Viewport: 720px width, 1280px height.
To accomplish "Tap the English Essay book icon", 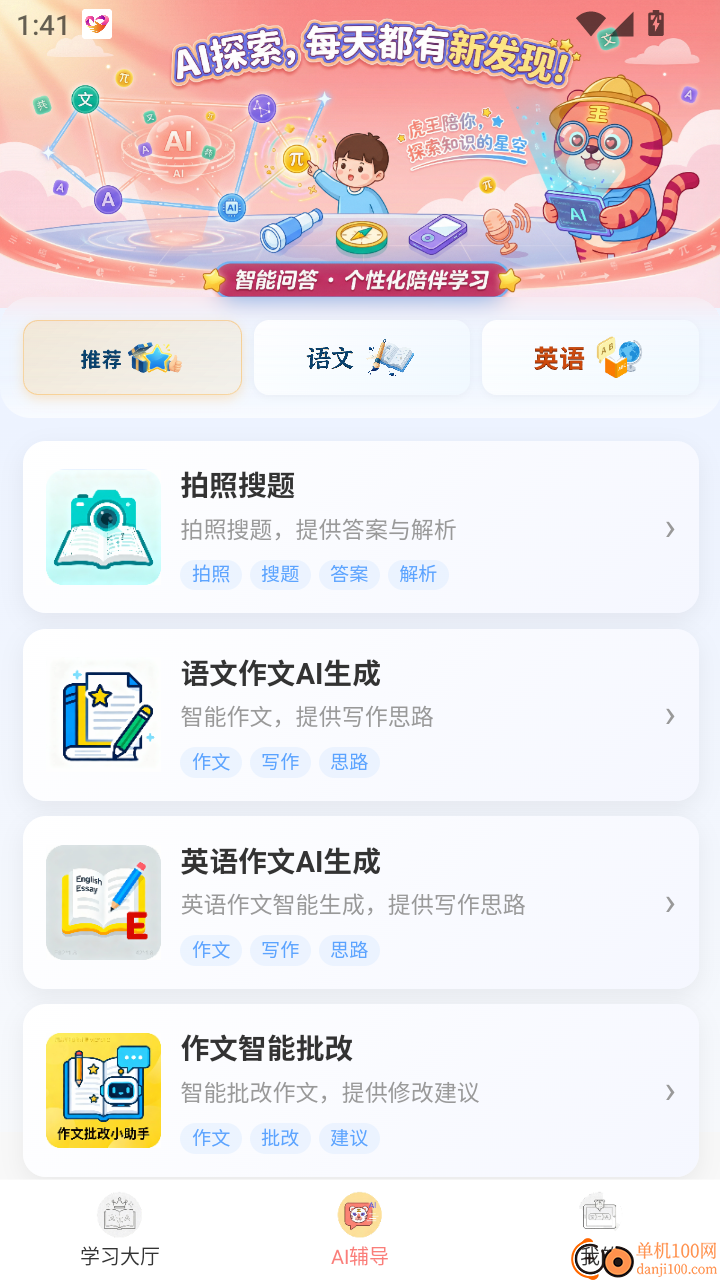I will (103, 902).
